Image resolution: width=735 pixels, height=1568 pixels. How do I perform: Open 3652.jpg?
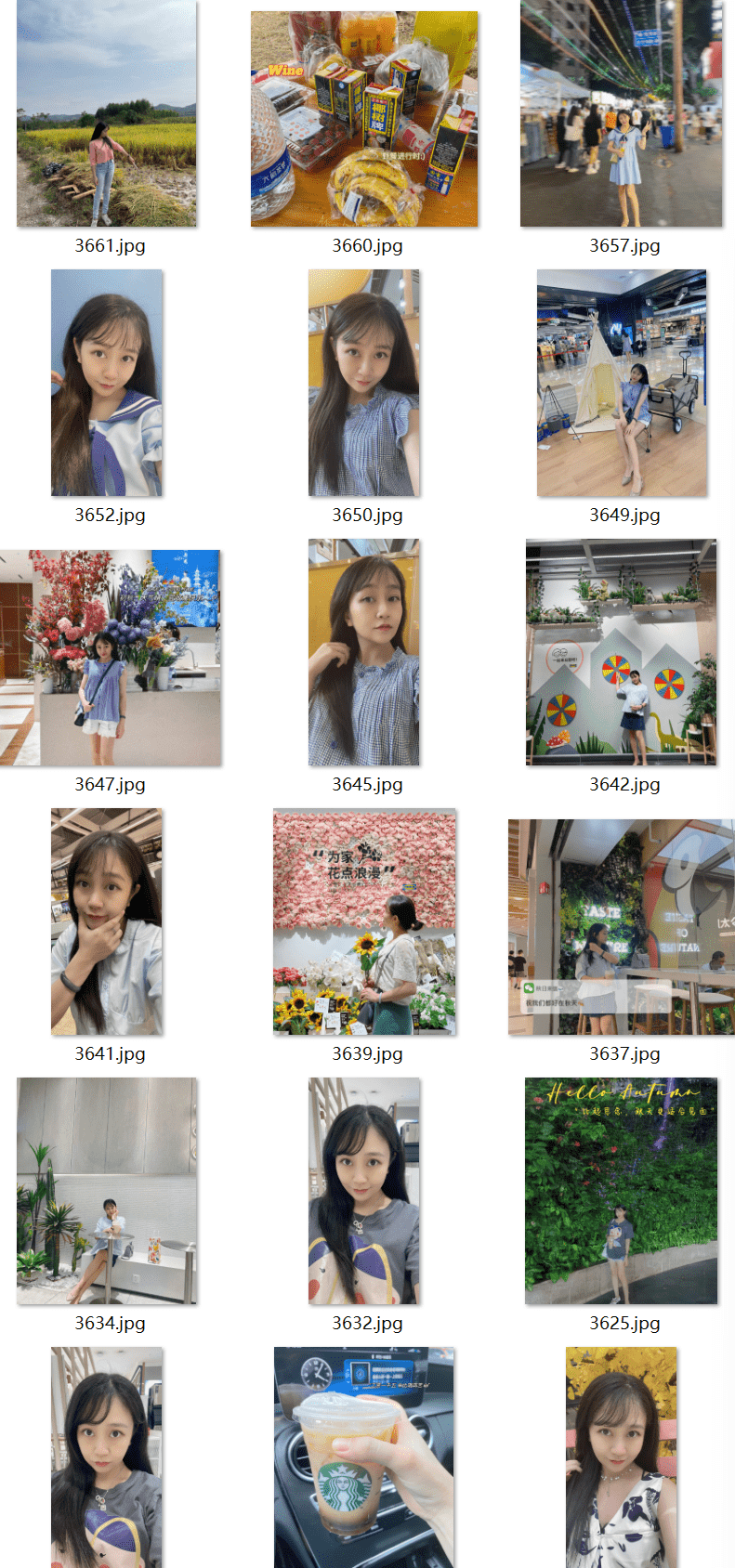coord(107,383)
